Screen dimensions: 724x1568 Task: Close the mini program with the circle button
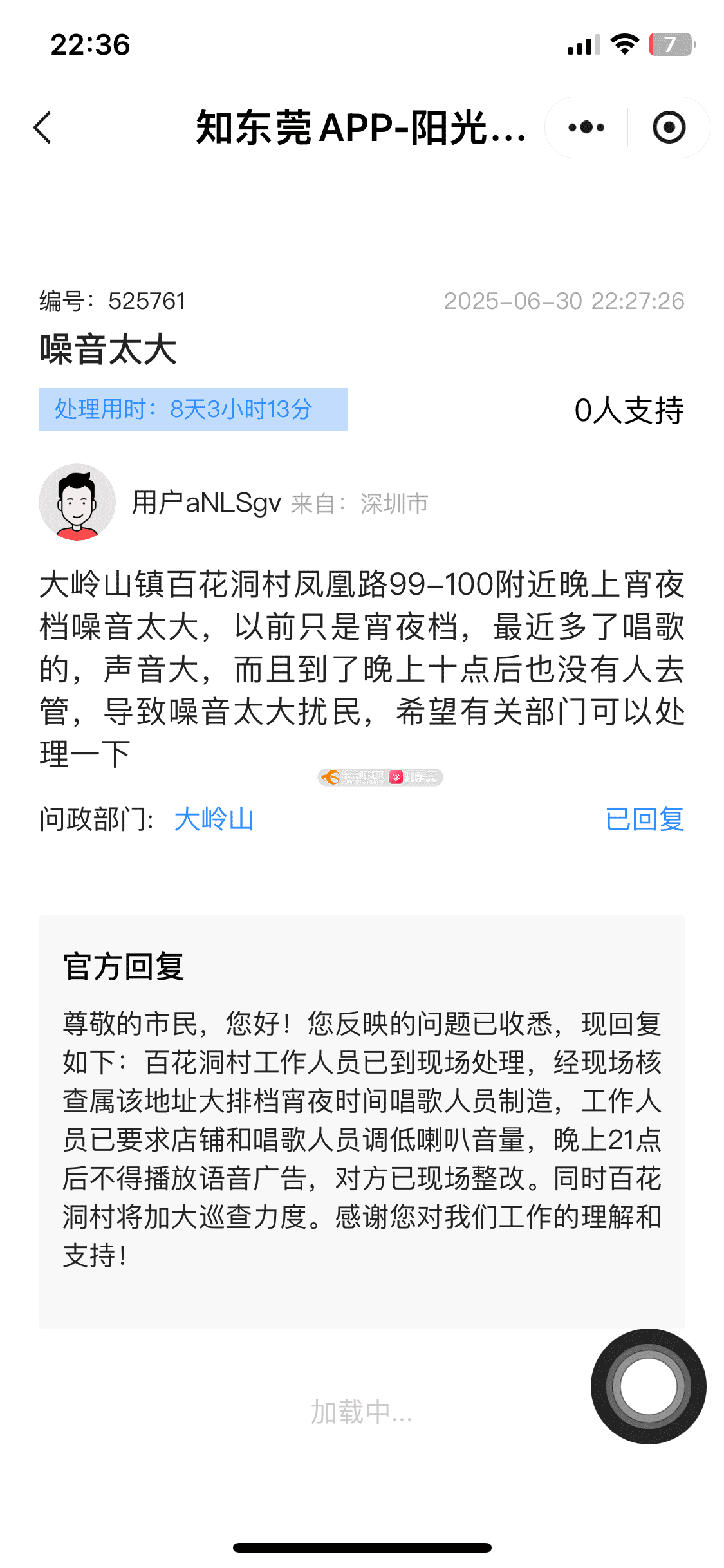coord(669,127)
